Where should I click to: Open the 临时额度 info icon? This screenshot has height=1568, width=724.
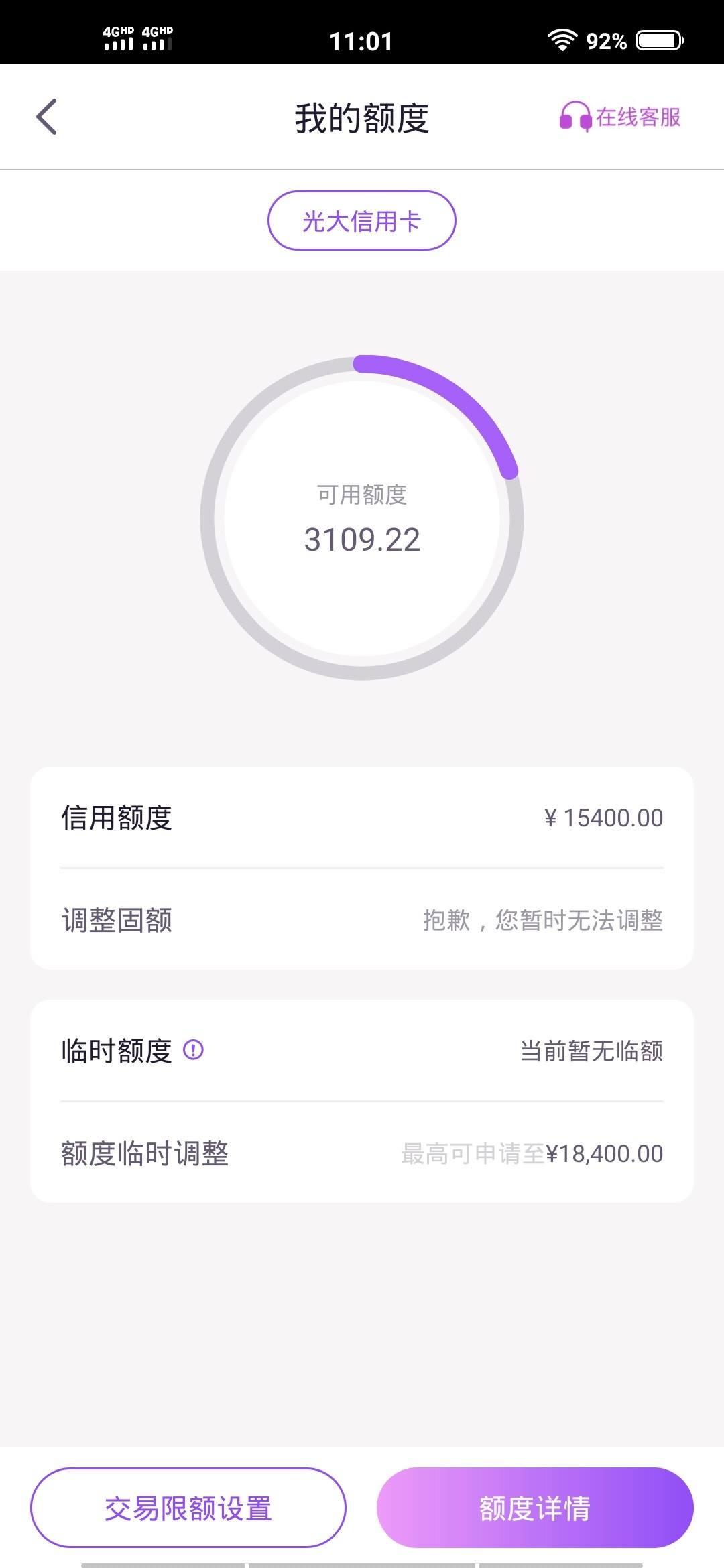coord(193,1049)
